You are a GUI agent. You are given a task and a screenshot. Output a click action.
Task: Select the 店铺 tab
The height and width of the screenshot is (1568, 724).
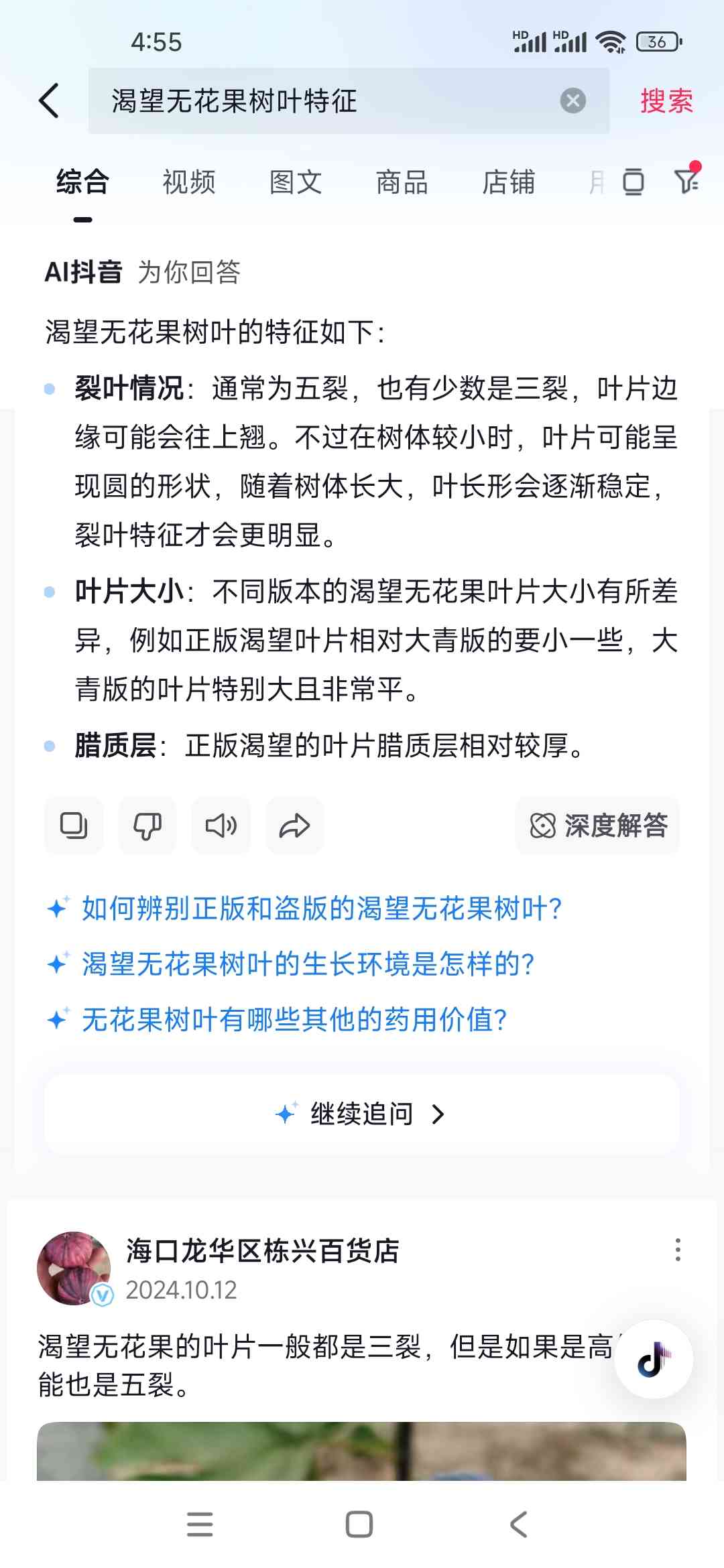[508, 182]
